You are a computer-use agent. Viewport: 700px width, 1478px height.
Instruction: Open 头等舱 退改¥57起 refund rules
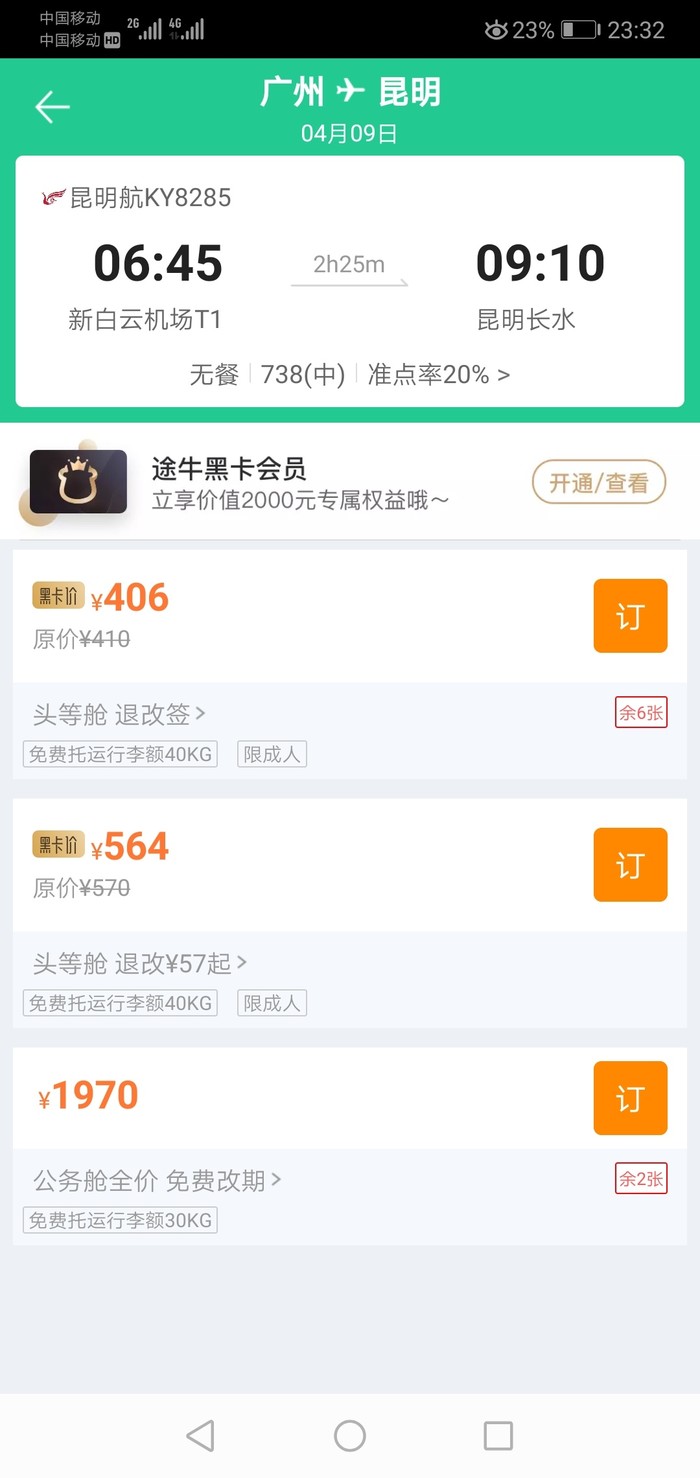(x=140, y=963)
